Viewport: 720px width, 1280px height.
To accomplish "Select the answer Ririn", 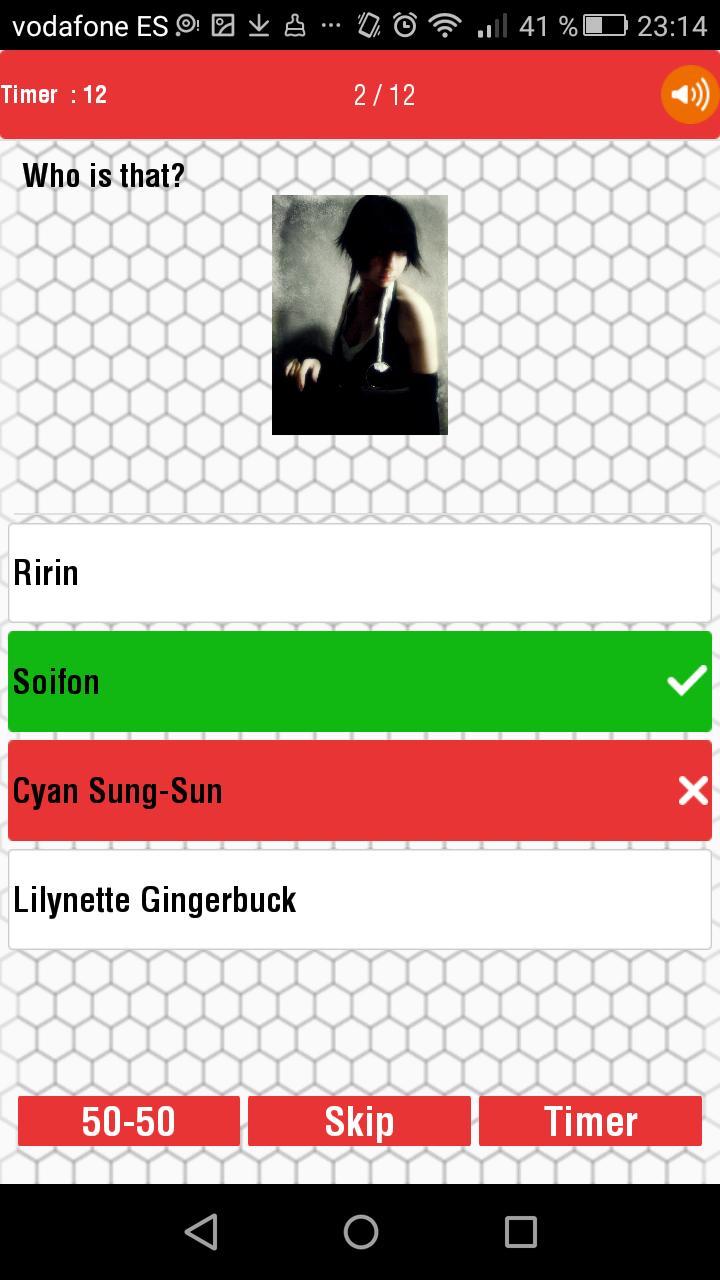I will pyautogui.click(x=360, y=573).
